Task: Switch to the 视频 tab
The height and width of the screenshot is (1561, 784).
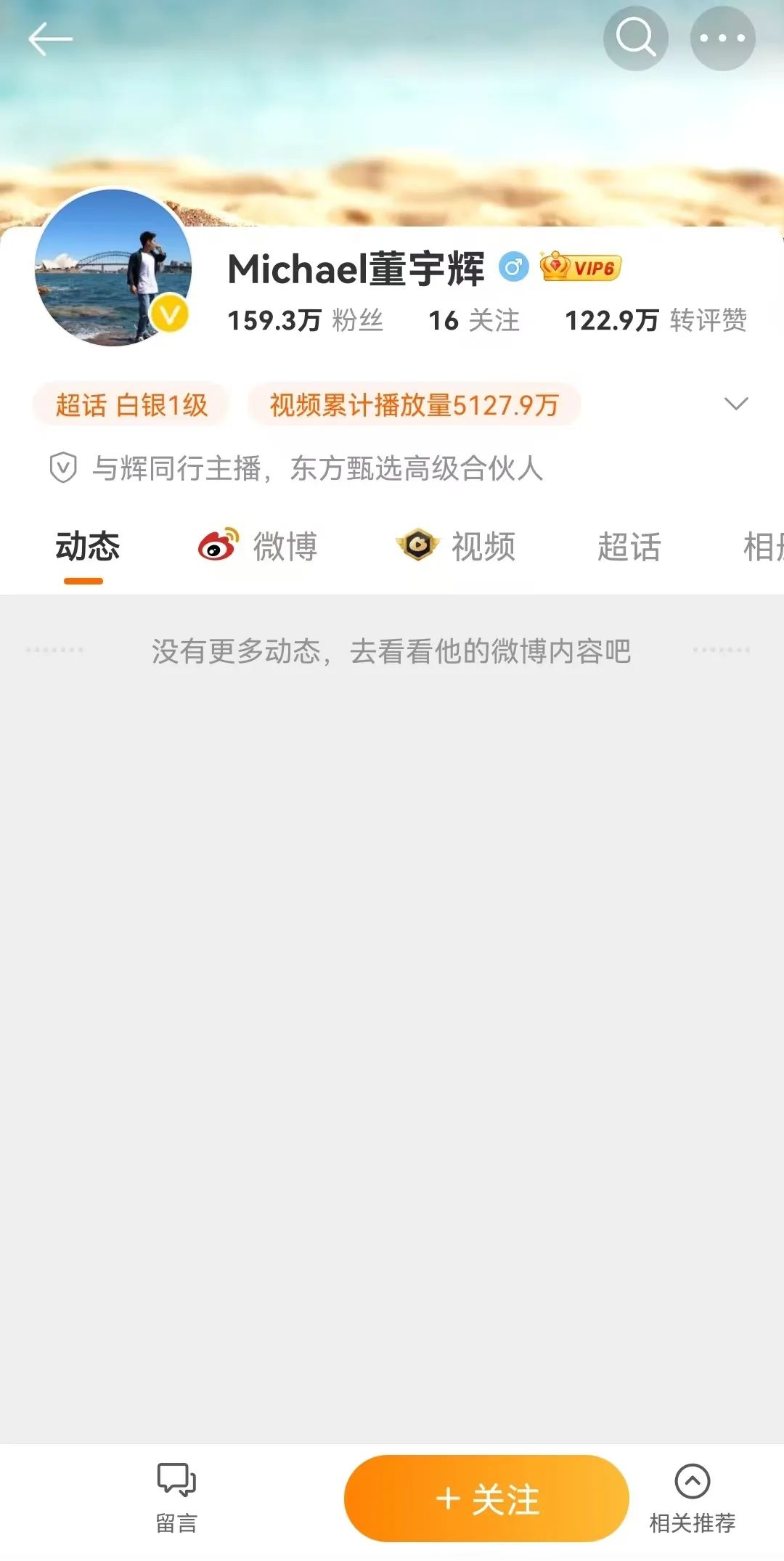Action: (457, 547)
